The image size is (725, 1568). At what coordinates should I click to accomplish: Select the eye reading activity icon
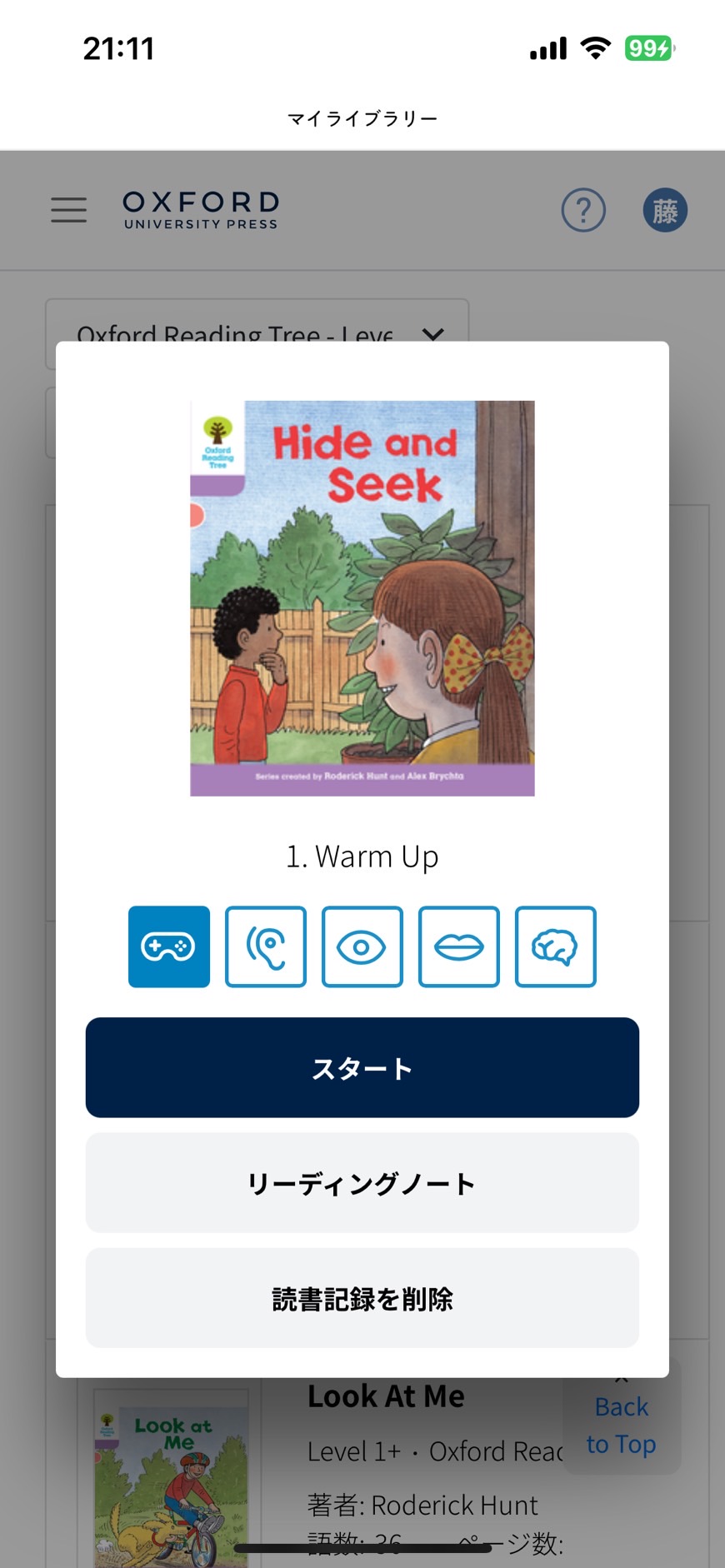coord(362,946)
